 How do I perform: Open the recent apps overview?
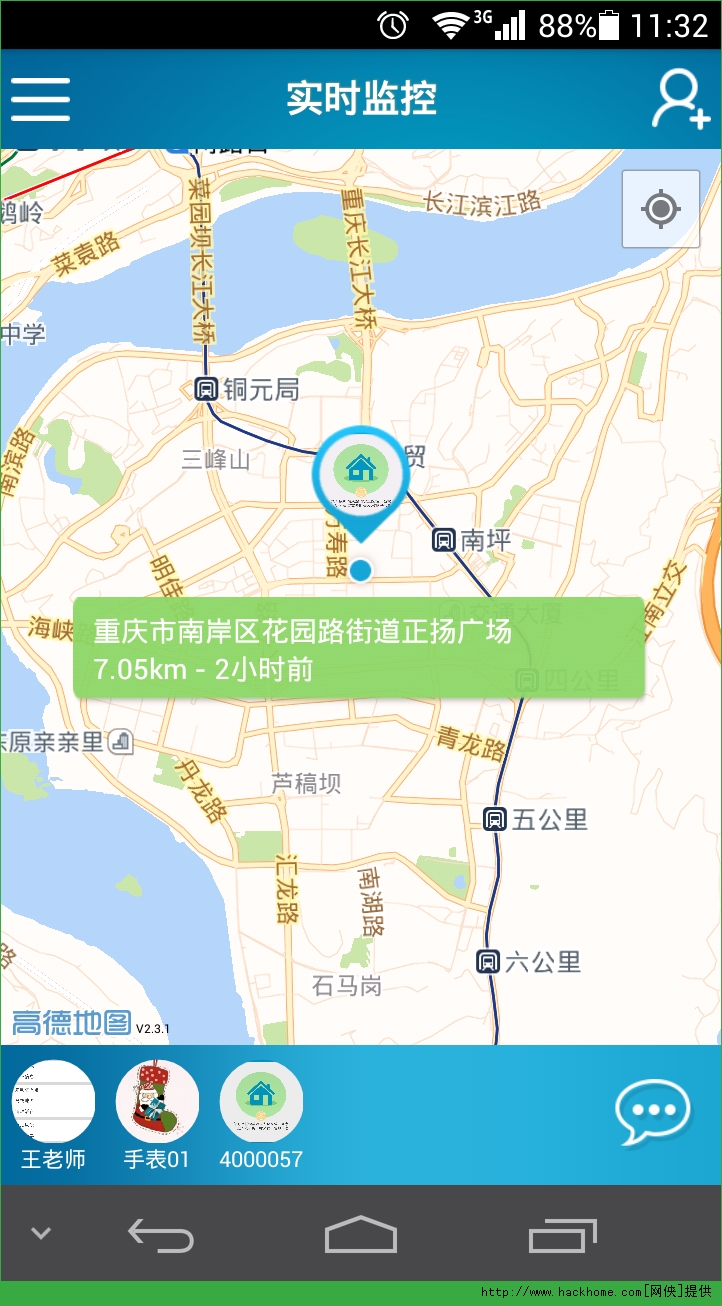pos(562,1237)
